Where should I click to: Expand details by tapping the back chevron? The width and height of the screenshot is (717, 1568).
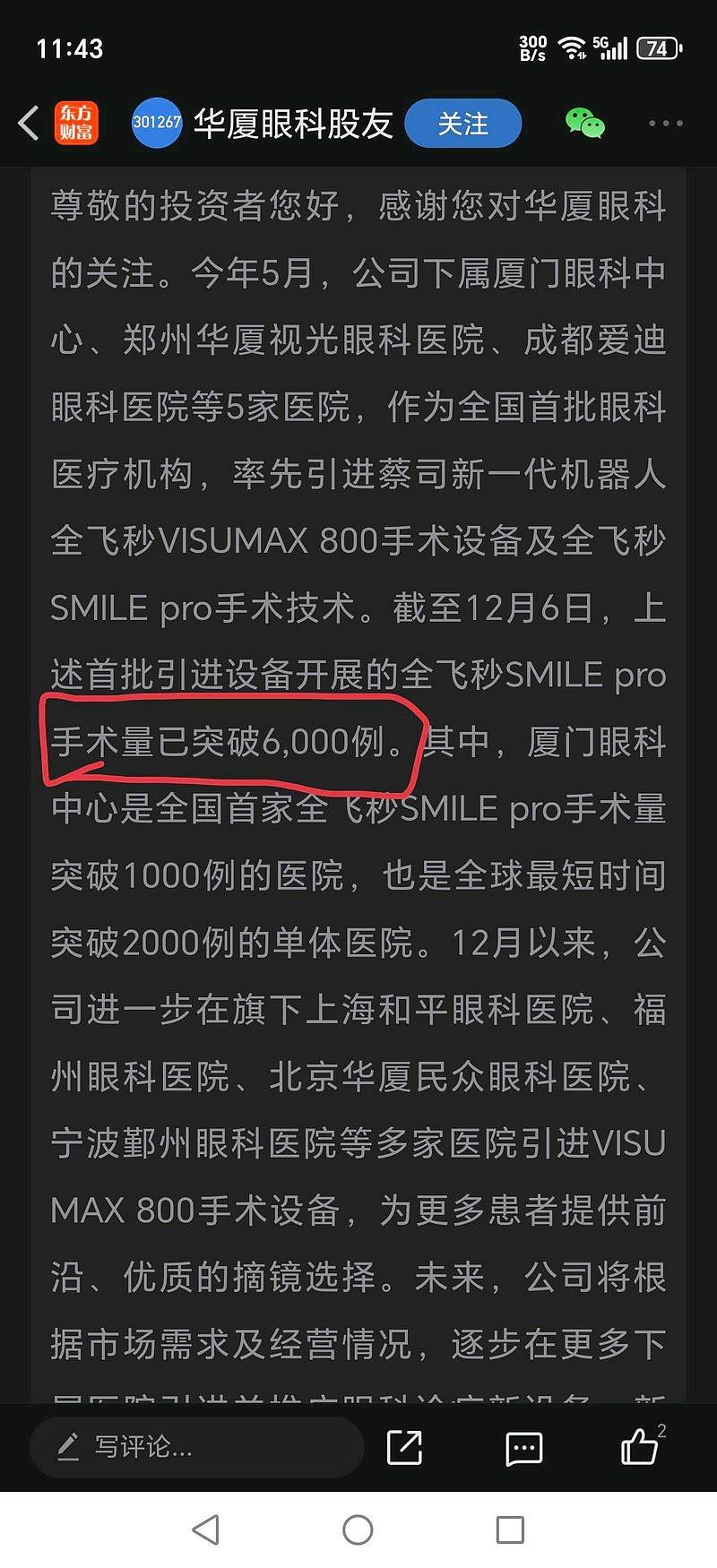tap(27, 123)
